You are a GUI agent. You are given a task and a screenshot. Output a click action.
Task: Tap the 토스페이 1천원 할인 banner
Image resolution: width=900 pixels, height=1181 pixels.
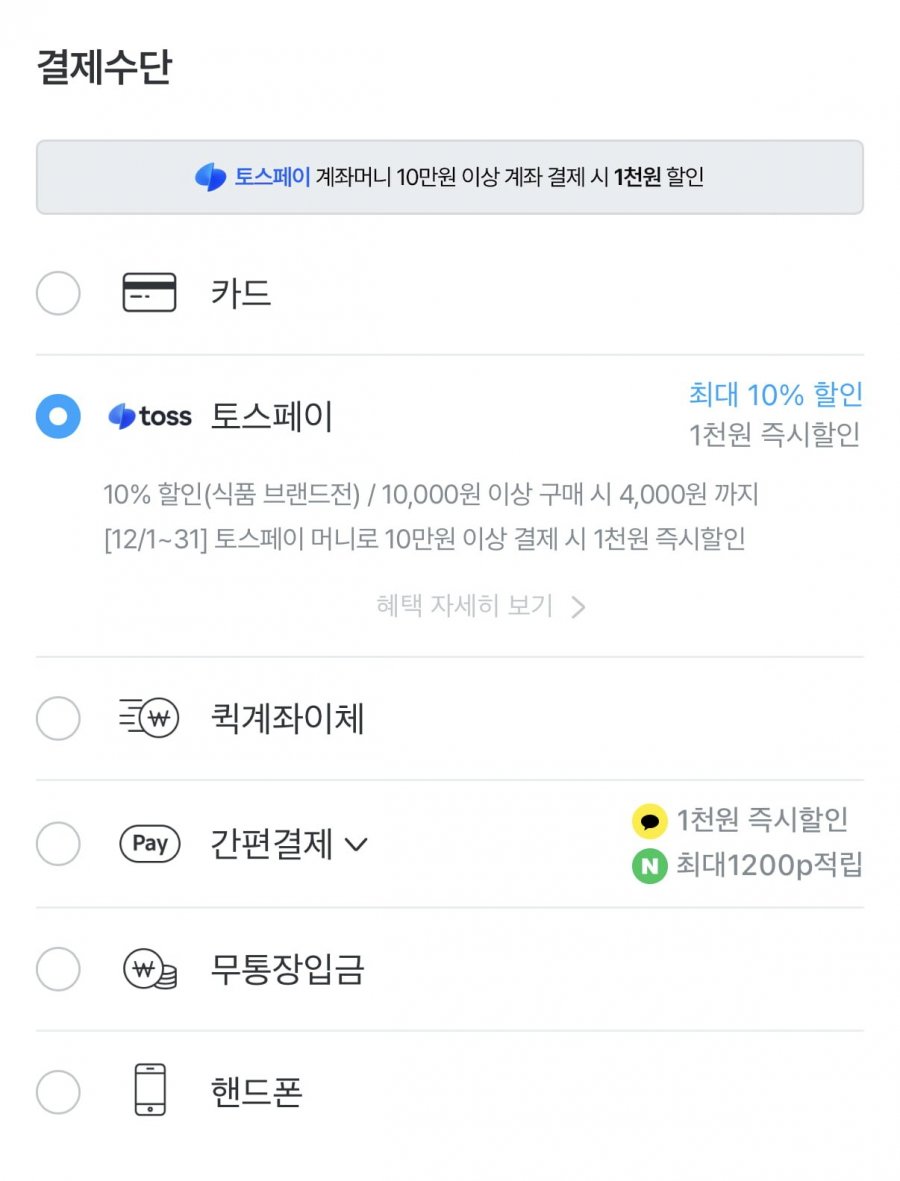[450, 177]
